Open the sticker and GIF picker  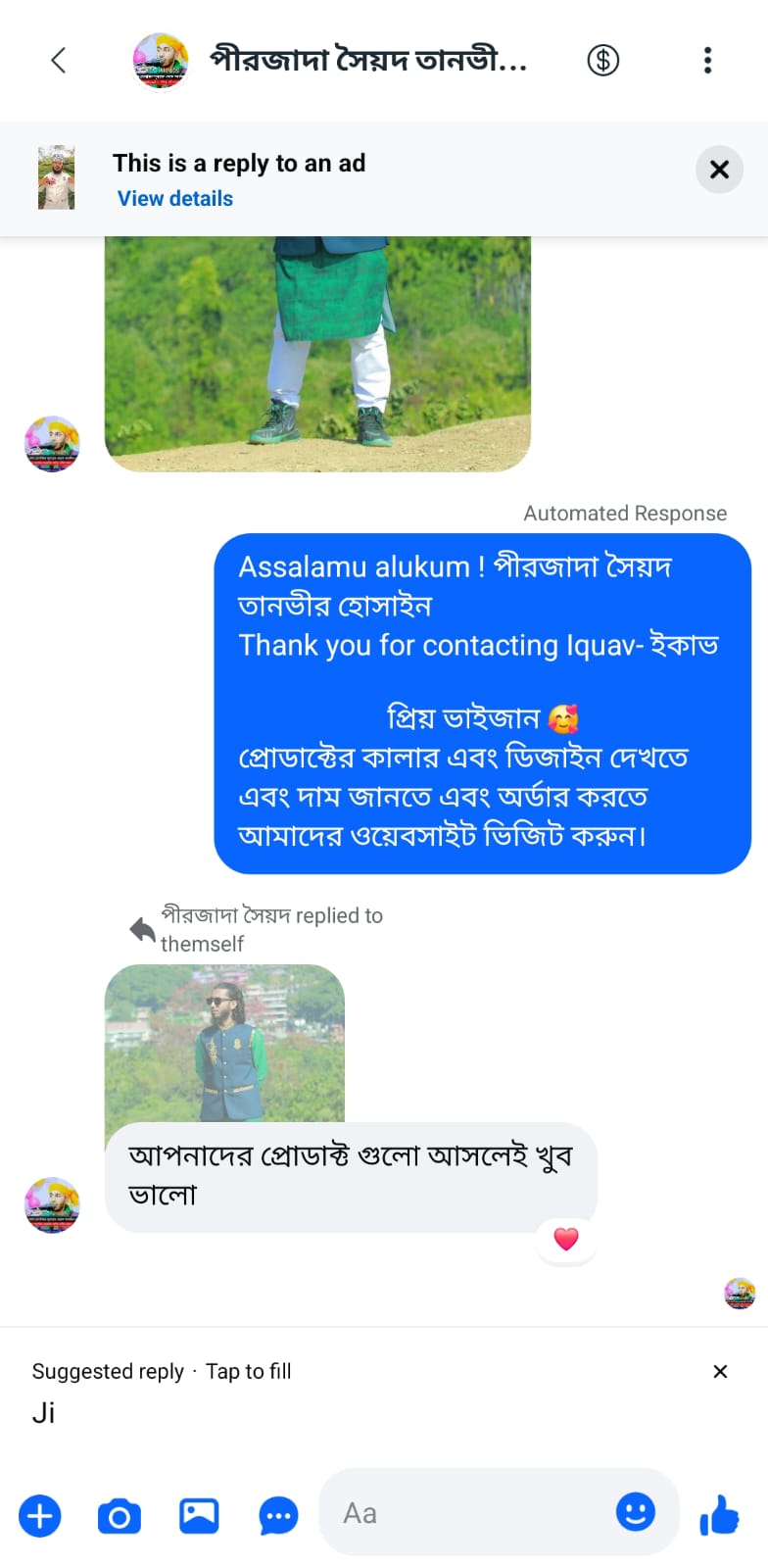[277, 1515]
